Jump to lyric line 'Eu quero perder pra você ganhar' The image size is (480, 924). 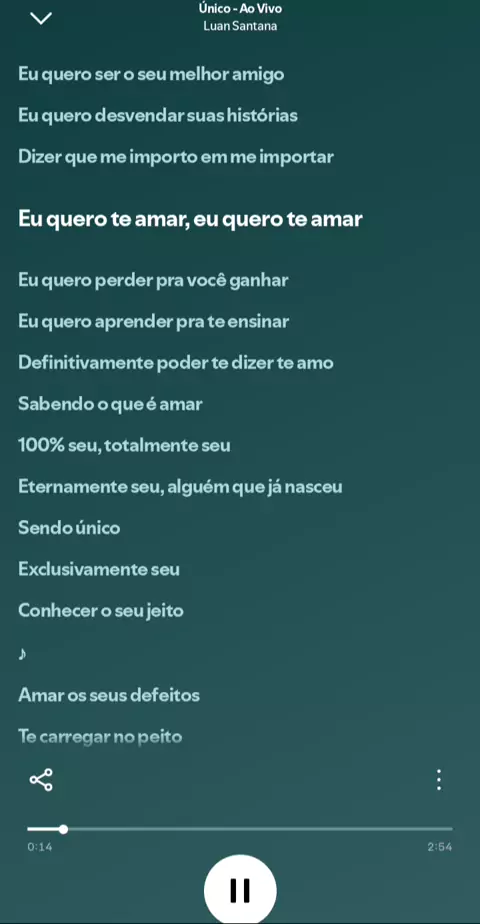click(x=153, y=280)
